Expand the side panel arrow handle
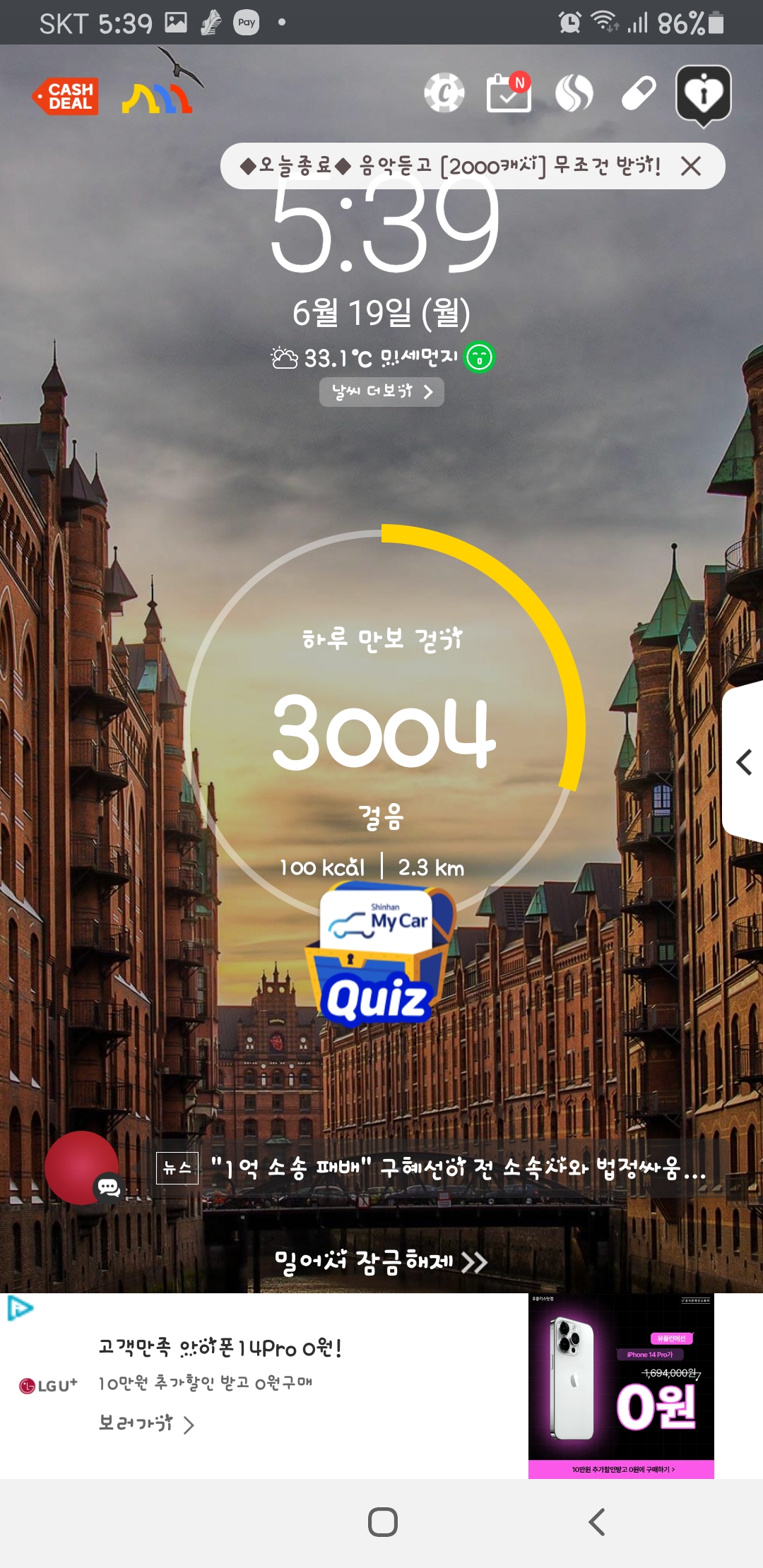 [x=744, y=762]
